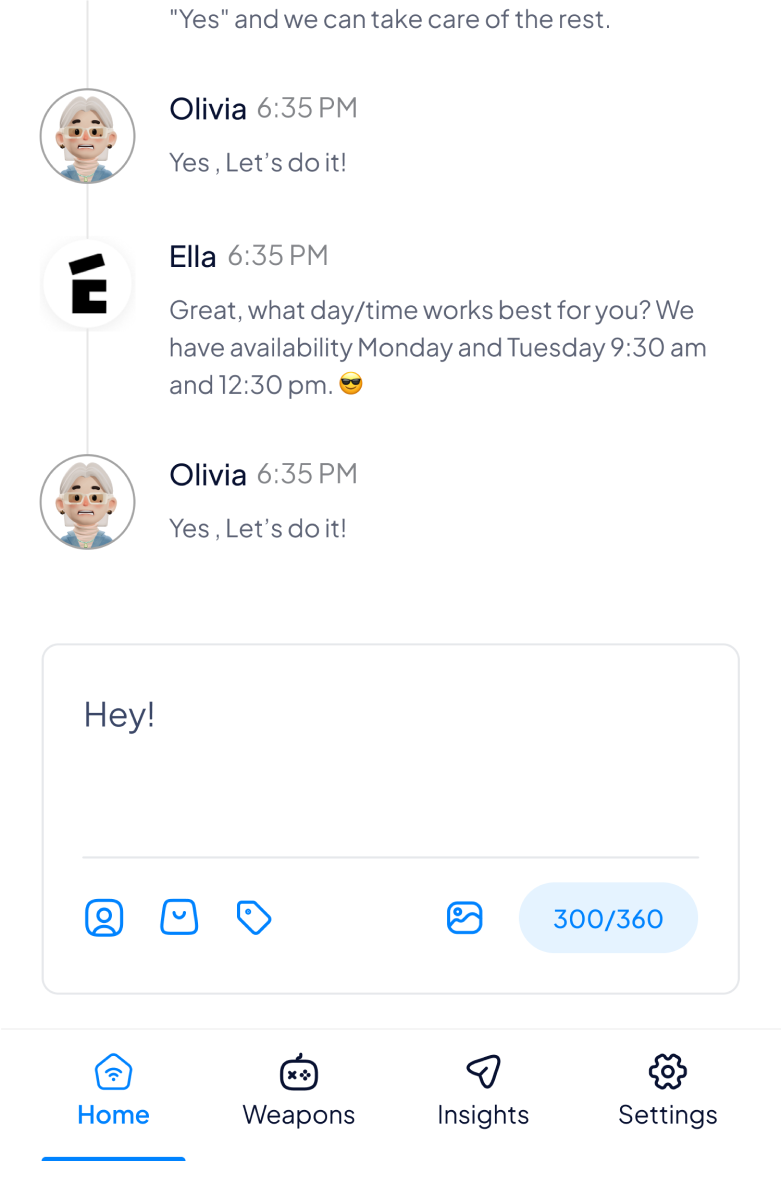Open Ella's profile avatar
The width and height of the screenshot is (781, 1200).
(88, 283)
